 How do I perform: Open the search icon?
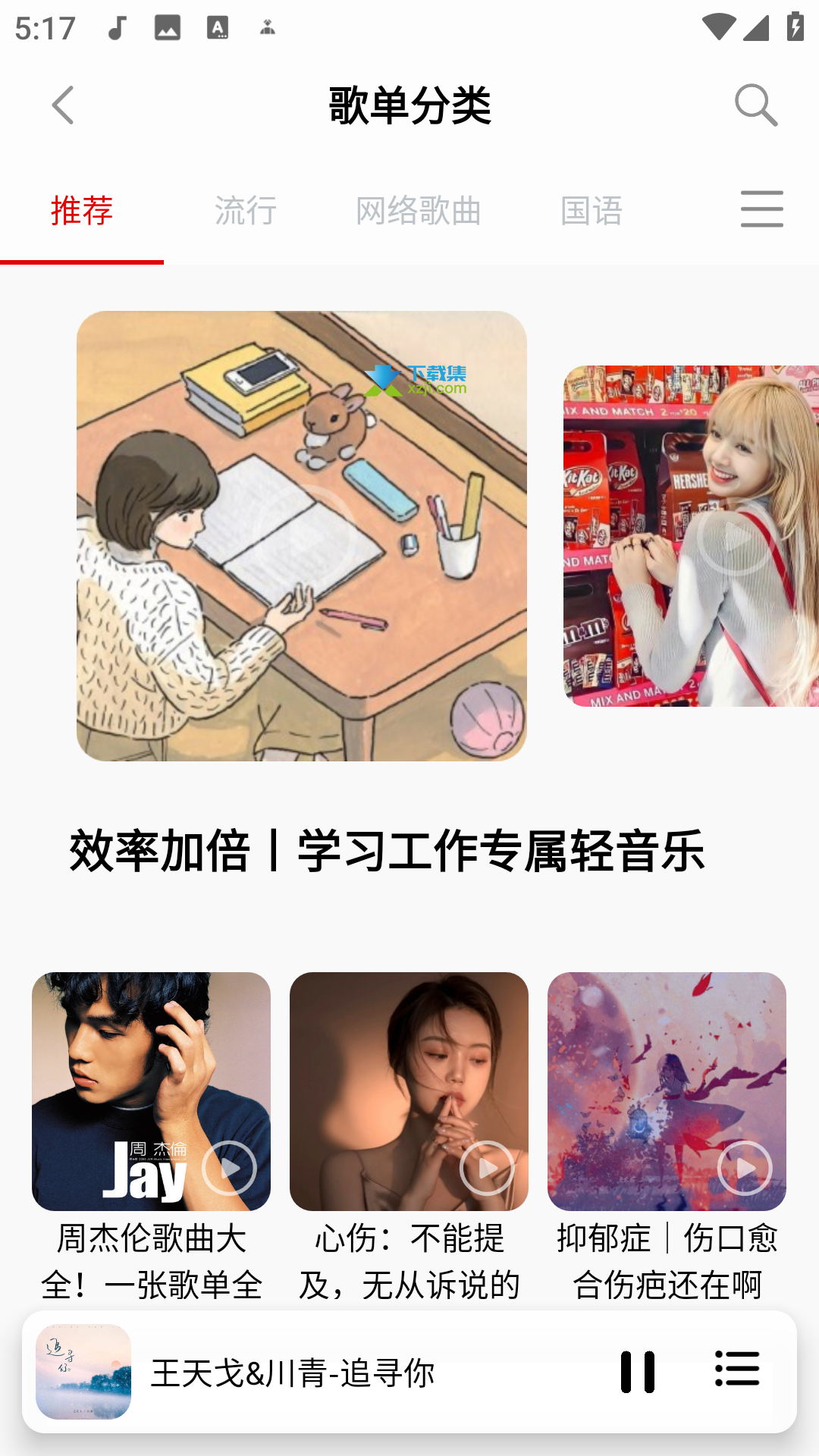(x=756, y=105)
